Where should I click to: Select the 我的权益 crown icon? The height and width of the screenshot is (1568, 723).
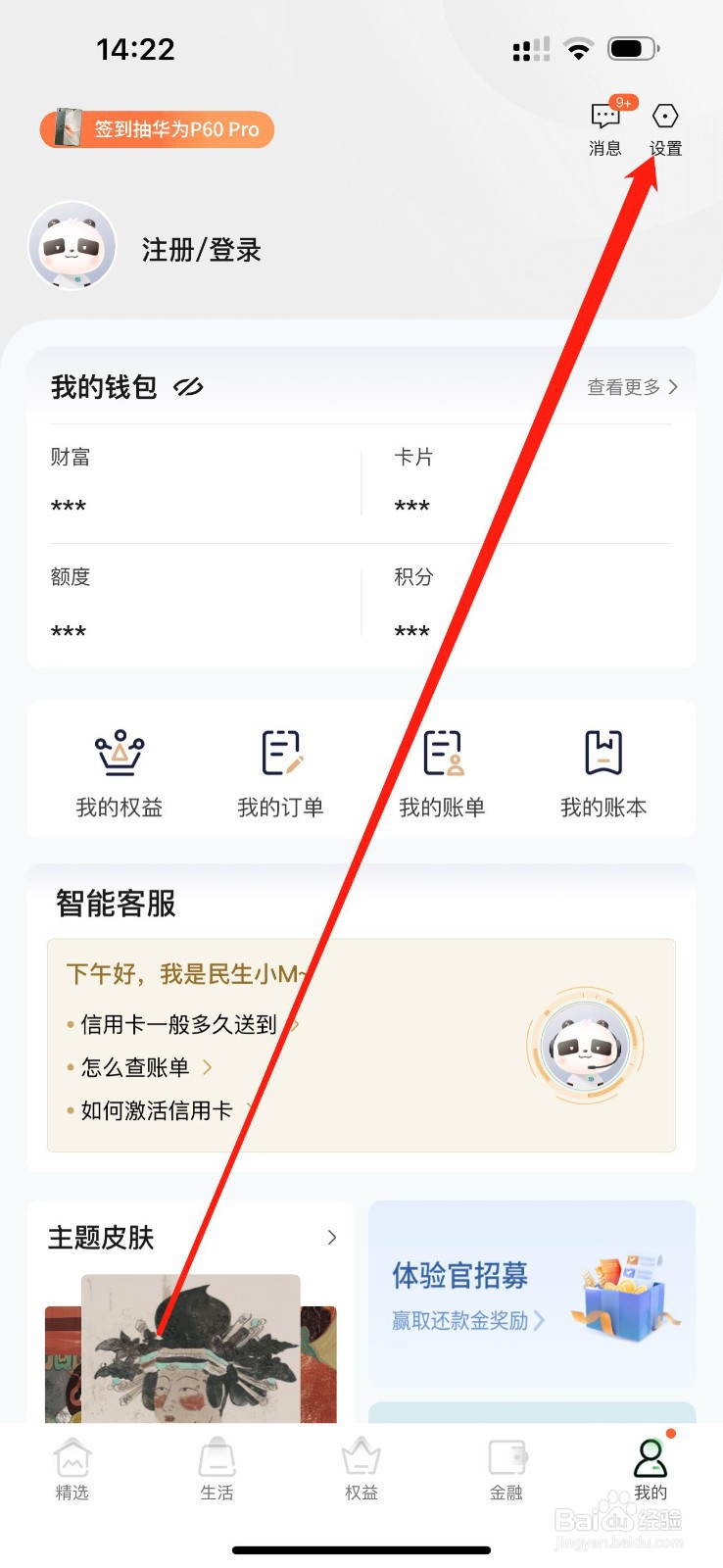pos(120,755)
